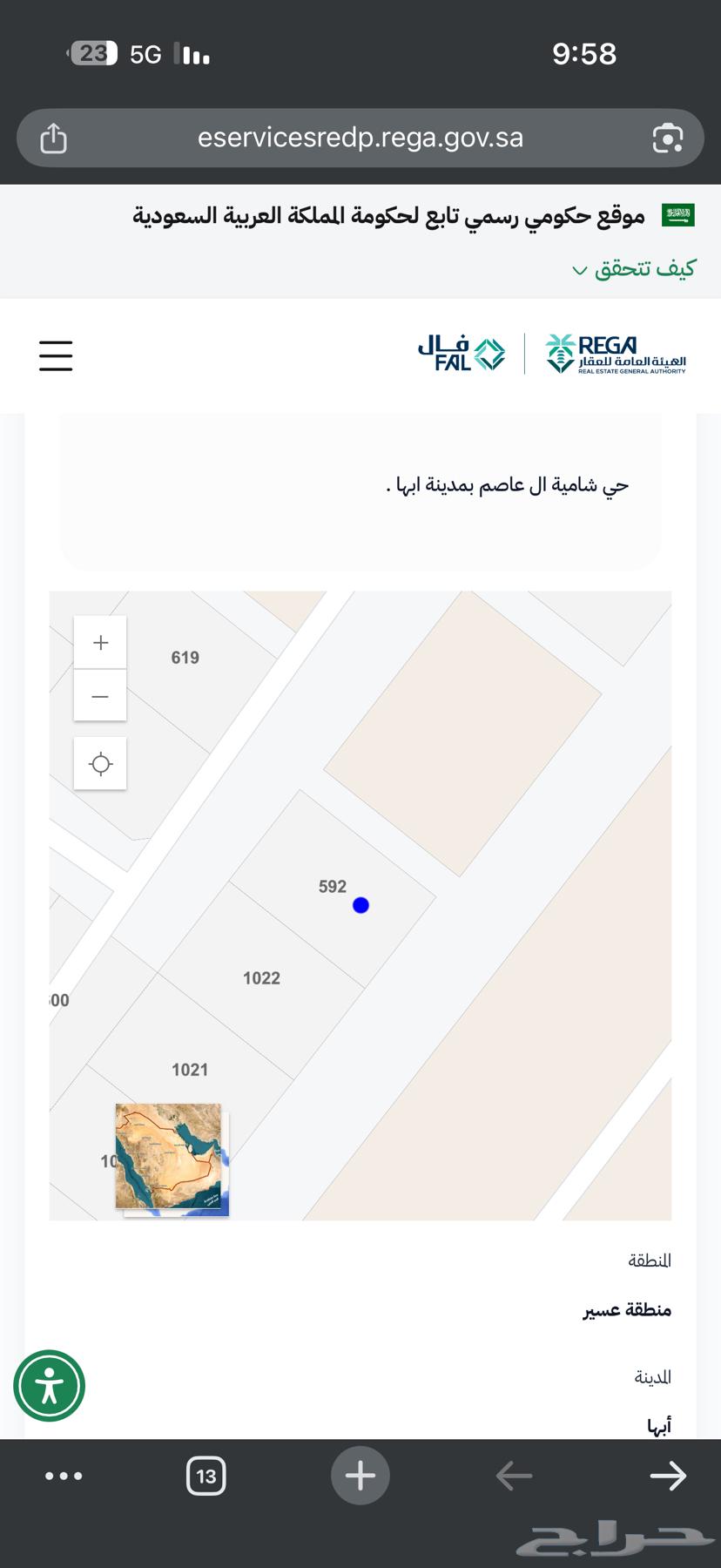The image size is (721, 1568).
Task: Tap the eservicesredp.rega.gov.sa address bar
Action: (360, 138)
